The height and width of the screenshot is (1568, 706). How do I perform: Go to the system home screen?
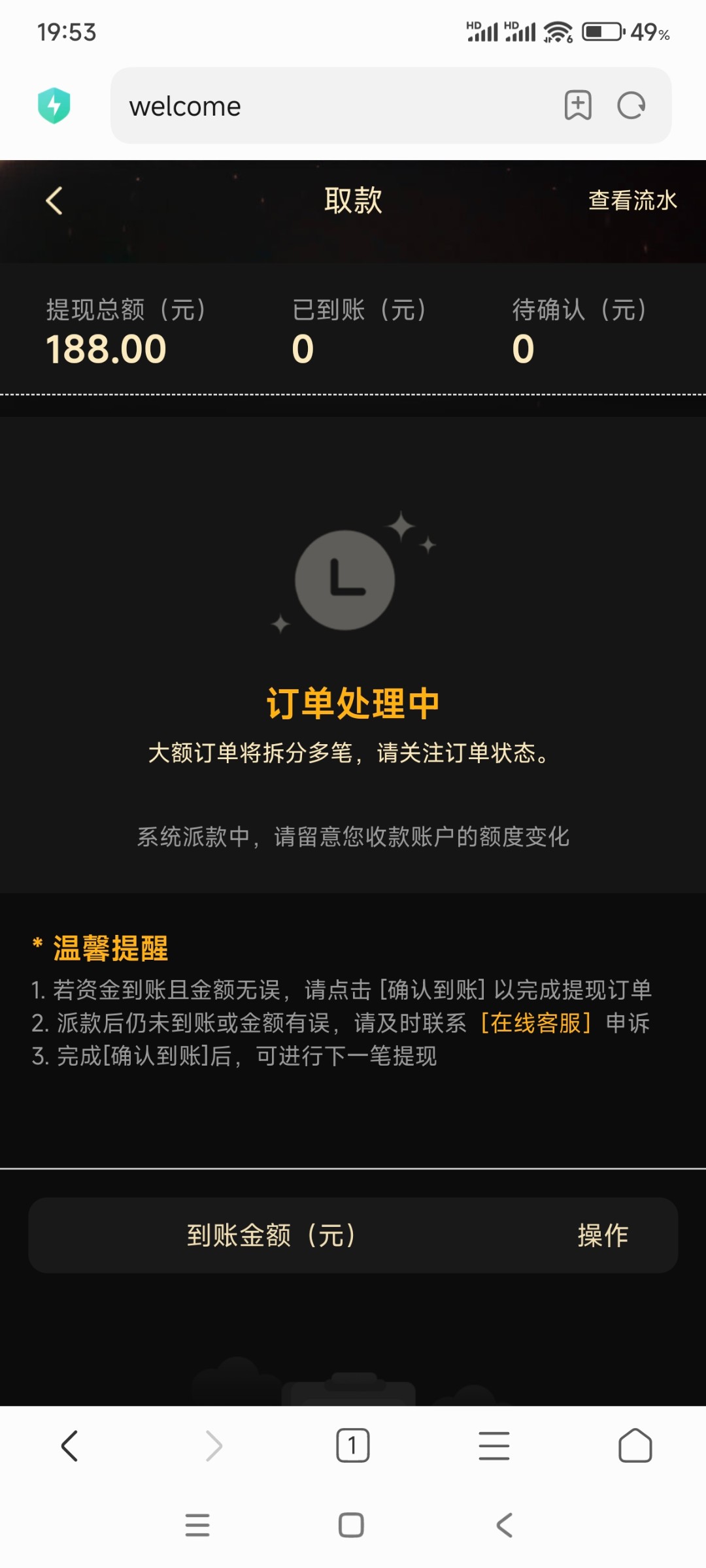tap(351, 1525)
